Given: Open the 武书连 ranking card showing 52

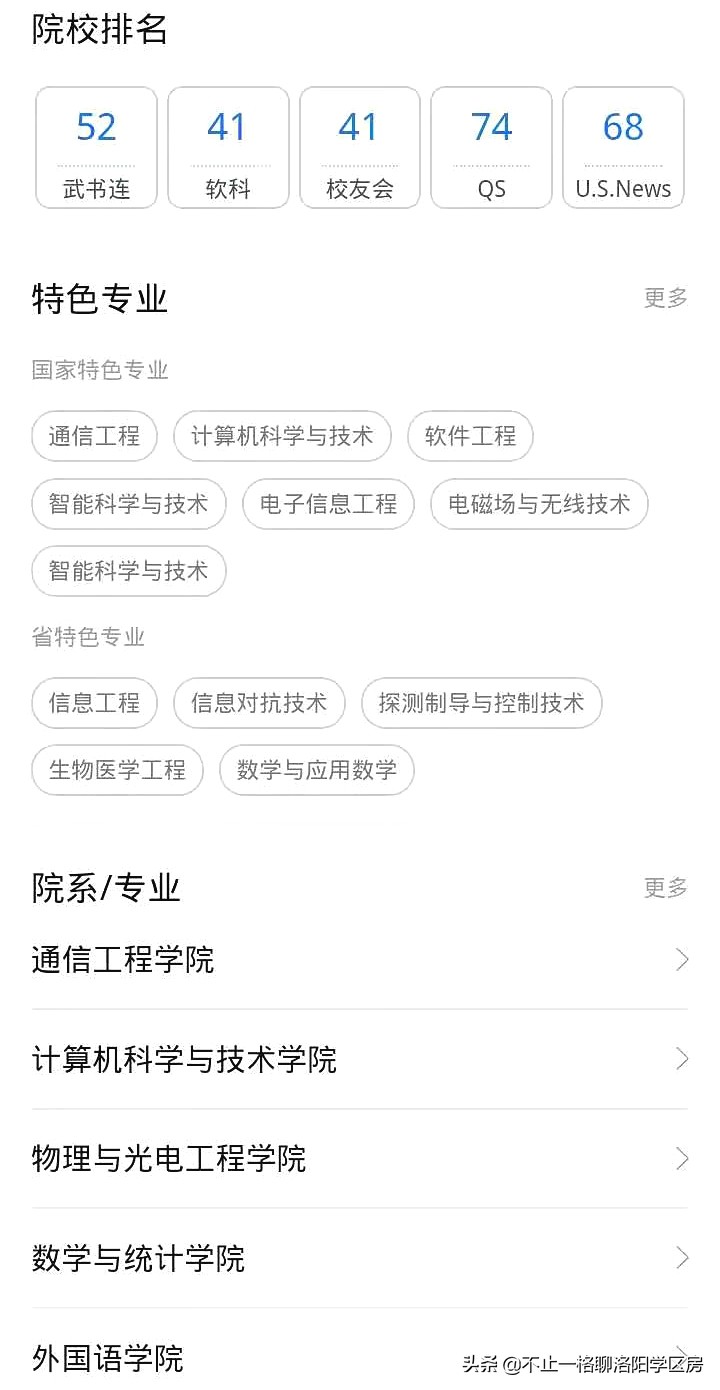Looking at the screenshot, I should [x=95, y=147].
